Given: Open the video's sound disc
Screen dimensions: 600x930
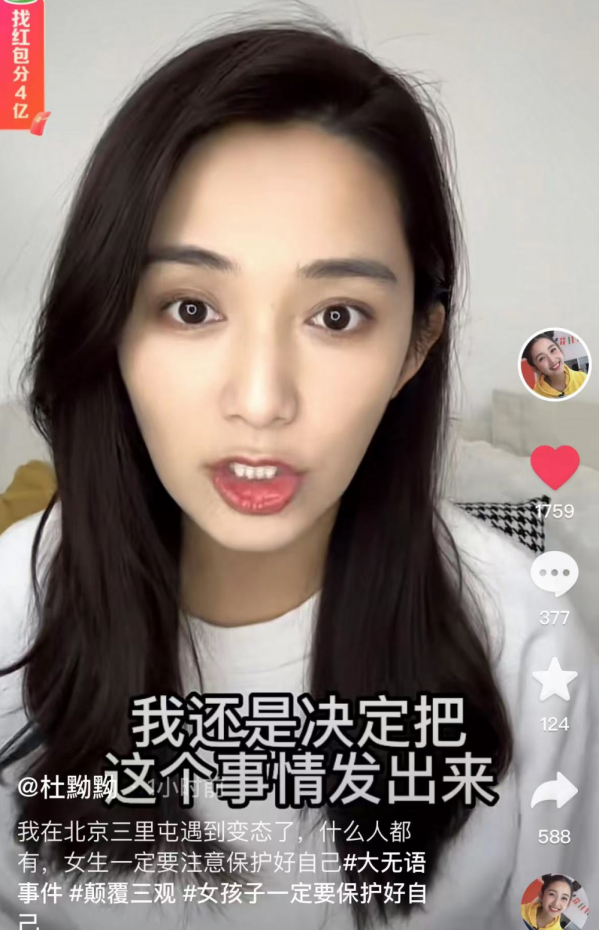Looking at the screenshot, I should tap(556, 905).
